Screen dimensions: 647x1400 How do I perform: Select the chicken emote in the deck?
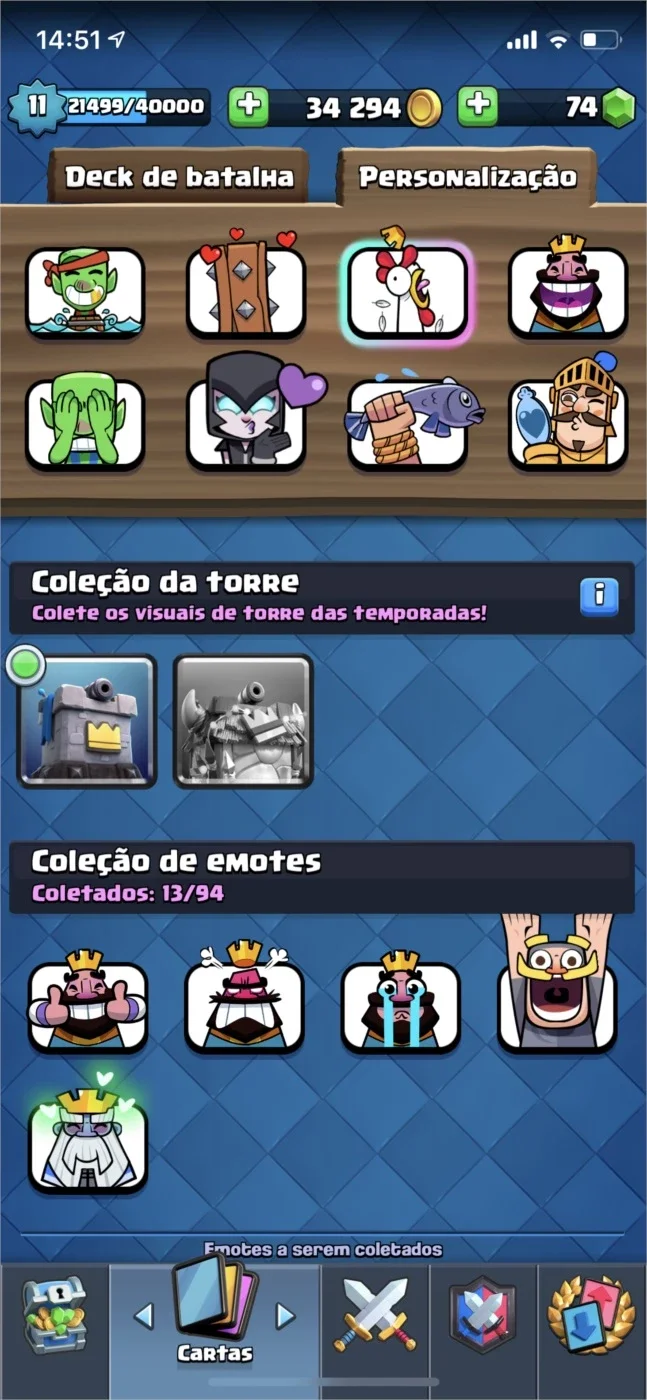[x=406, y=290]
